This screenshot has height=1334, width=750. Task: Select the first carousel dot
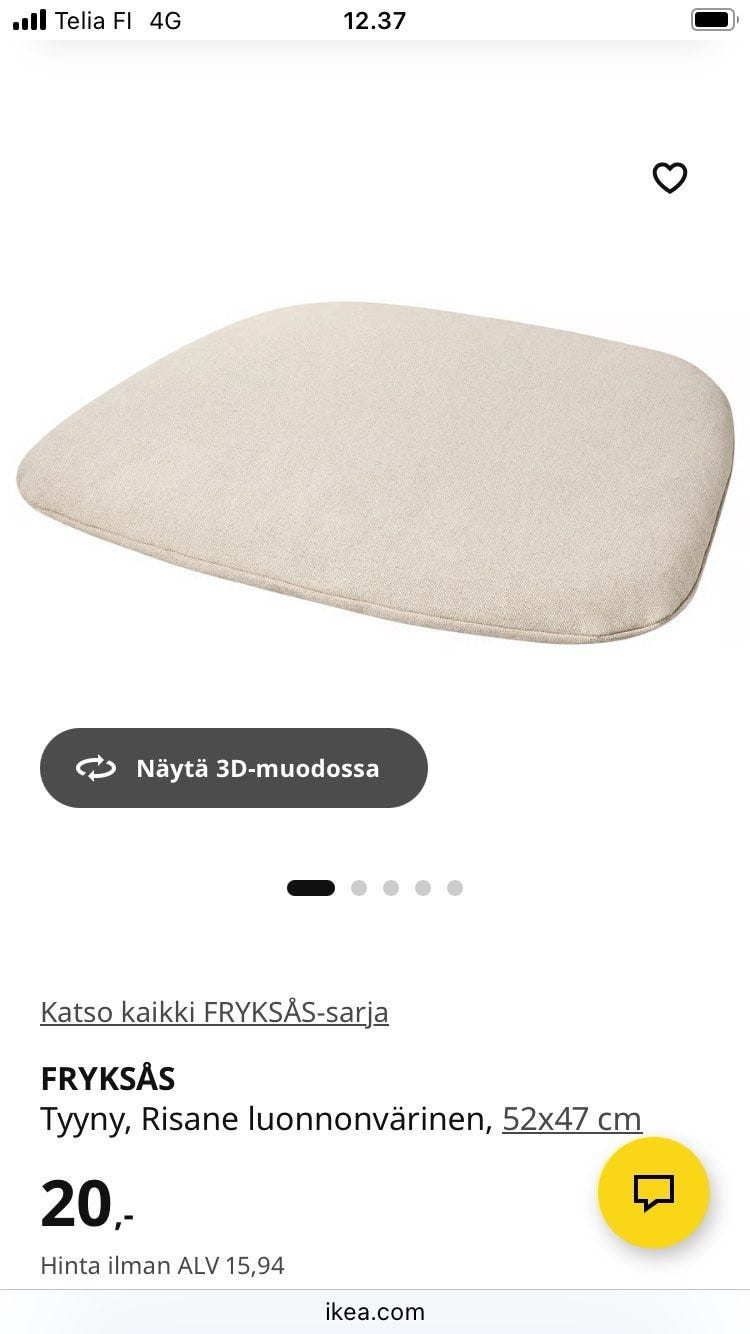(x=311, y=887)
